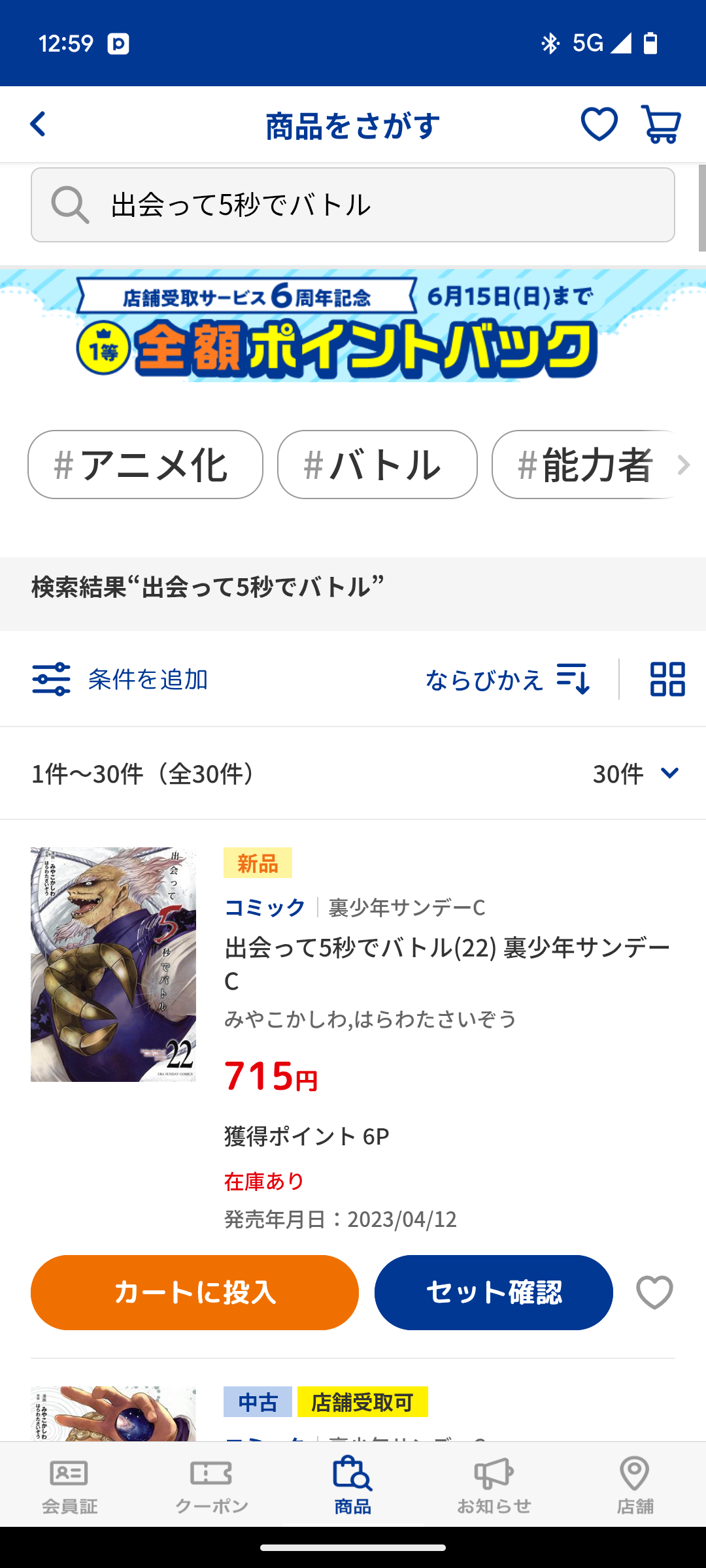This screenshot has height=1568, width=706.
Task: Open ならびかえ sort options
Action: (x=508, y=679)
